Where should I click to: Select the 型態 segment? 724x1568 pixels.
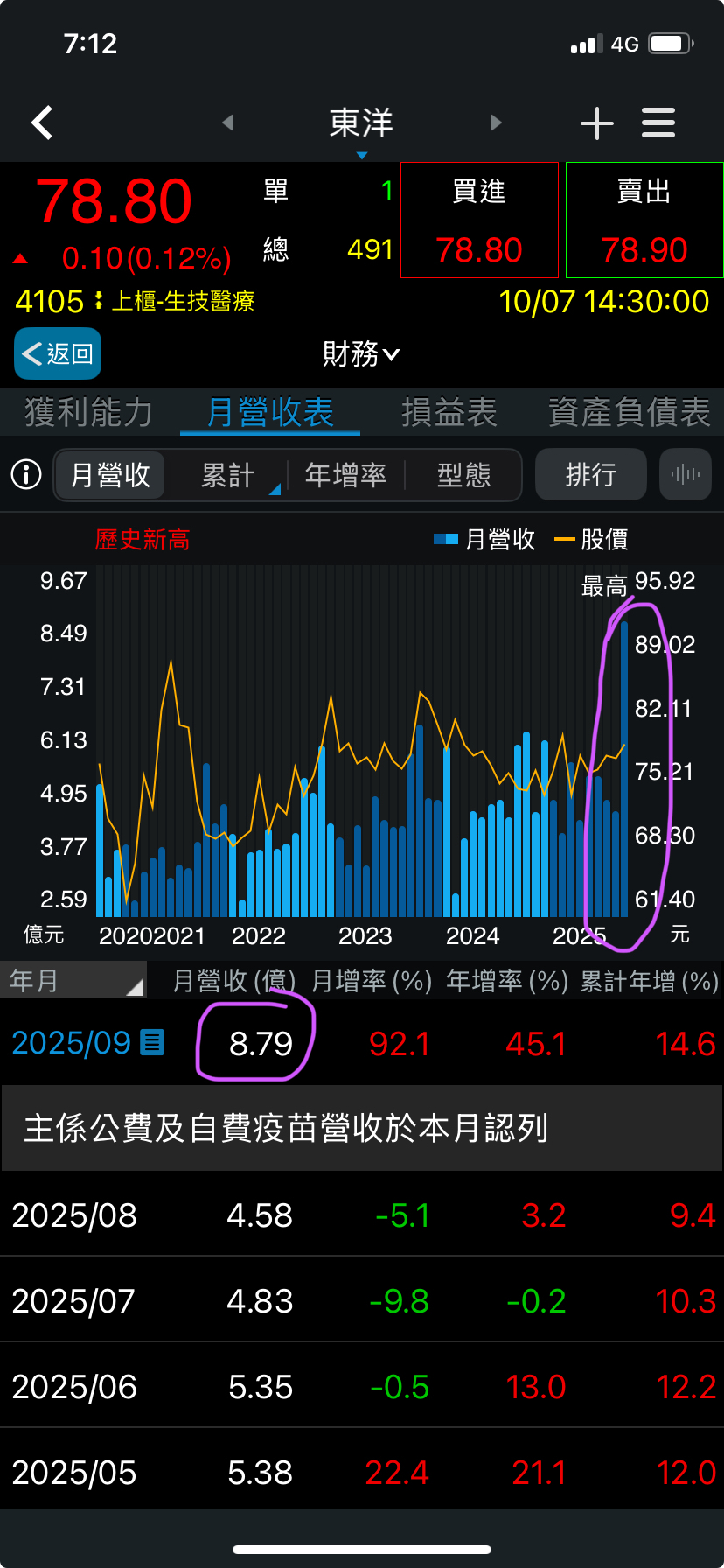(463, 475)
